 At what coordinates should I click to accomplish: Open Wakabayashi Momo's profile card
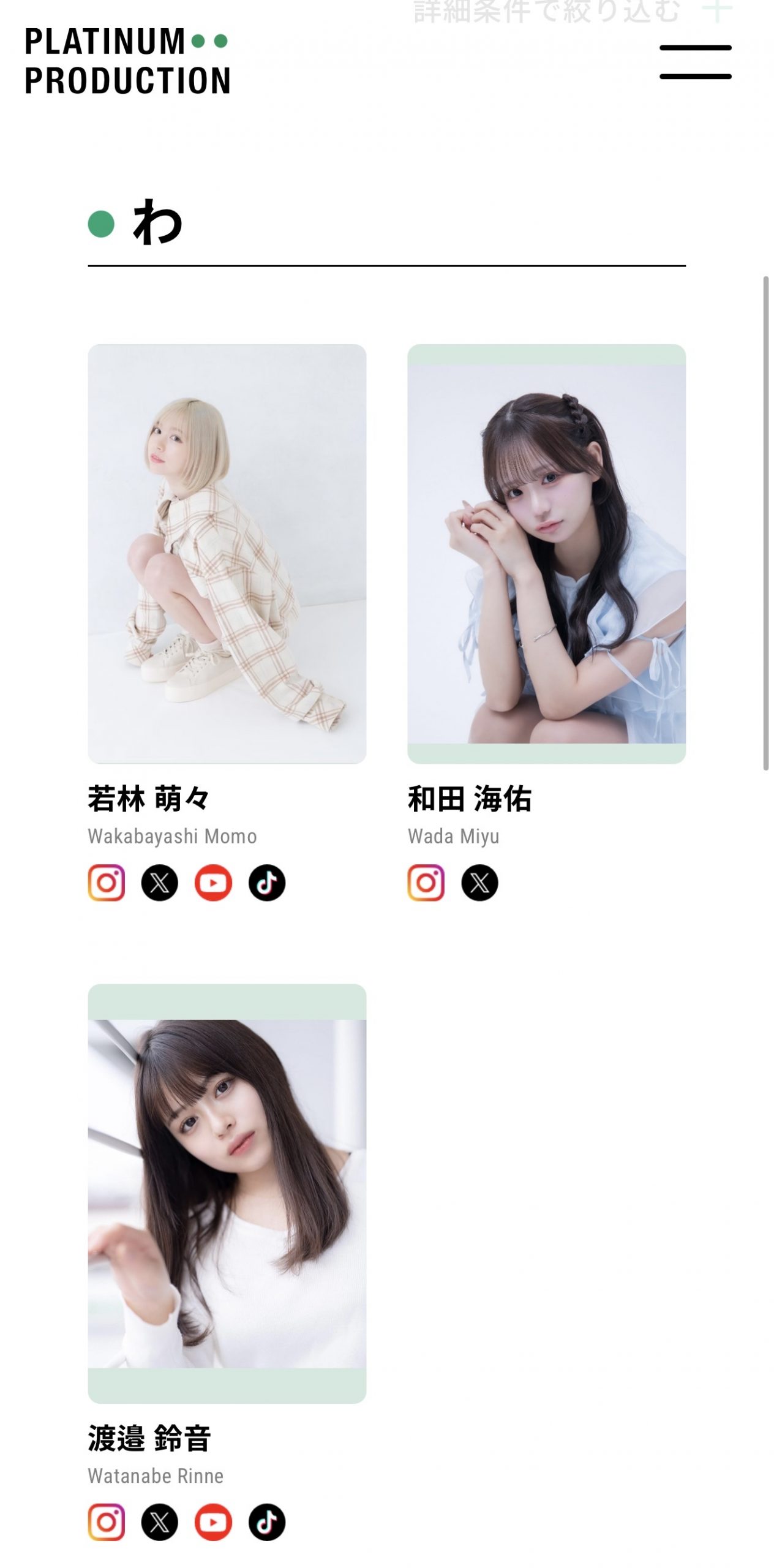(x=227, y=554)
